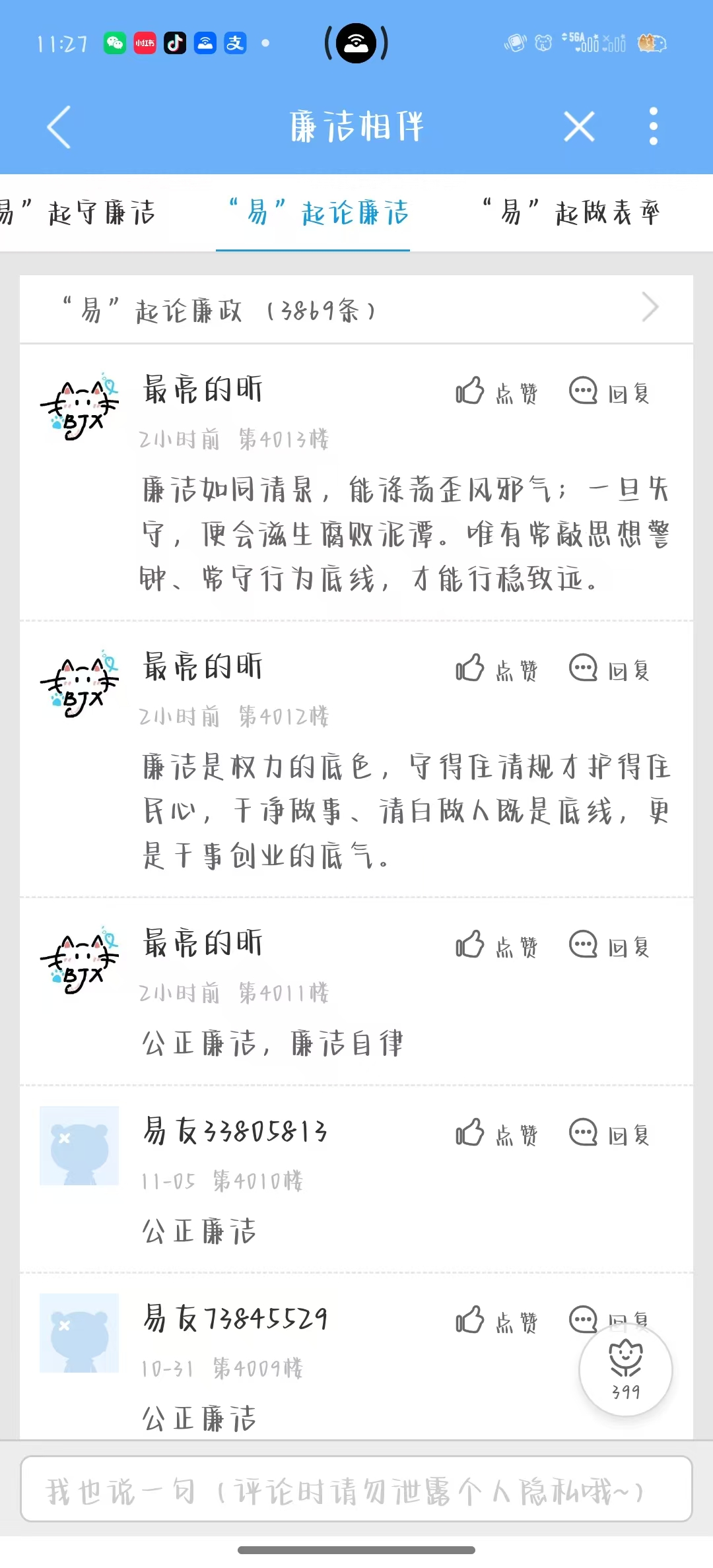
Task: Like the comment on floor 4013
Action: coord(496,392)
